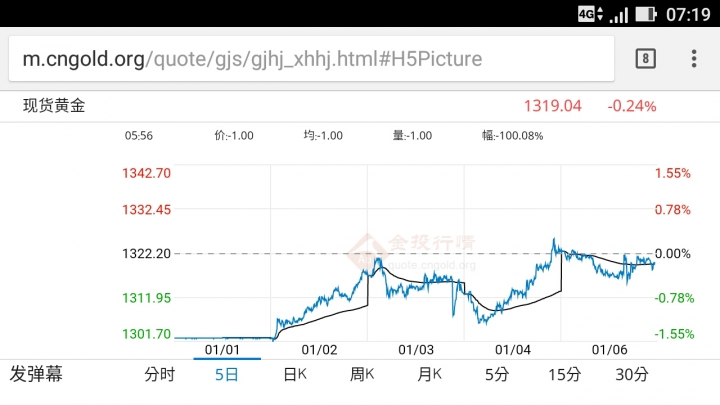Switch to the 日K chart tab
This screenshot has width=720, height=405.
coord(294,375)
